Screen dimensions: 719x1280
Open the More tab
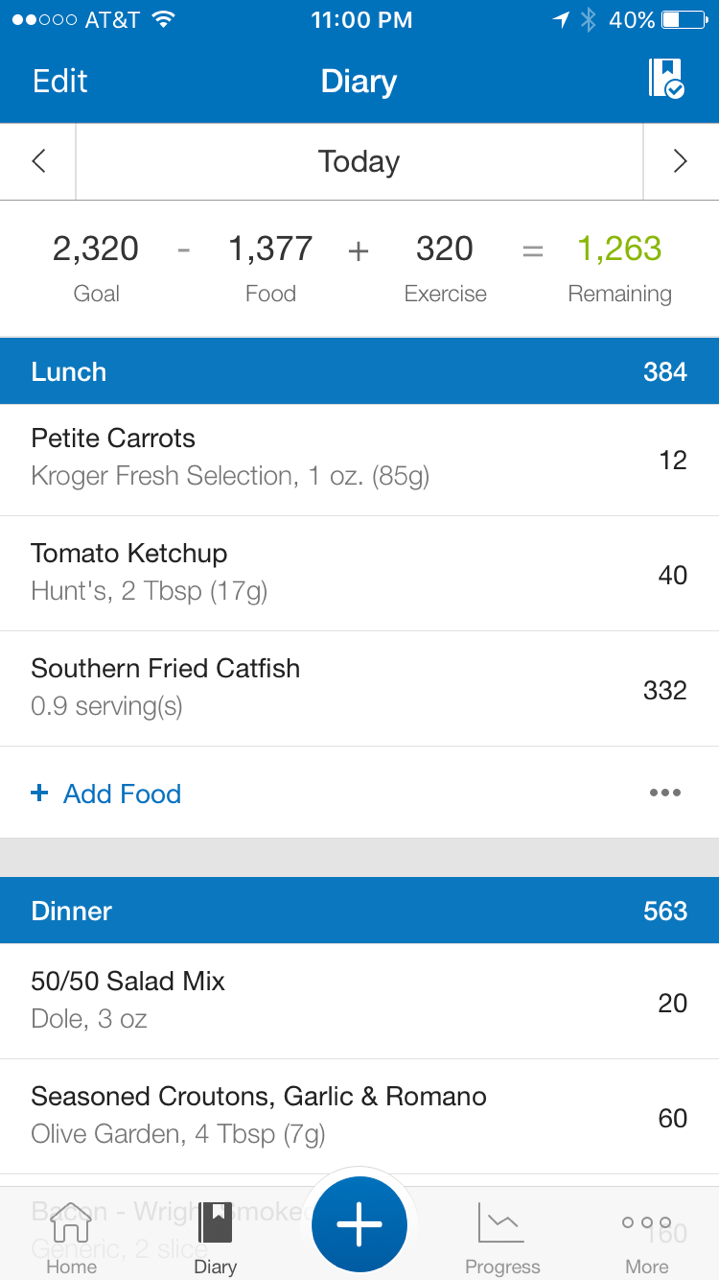[646, 1238]
